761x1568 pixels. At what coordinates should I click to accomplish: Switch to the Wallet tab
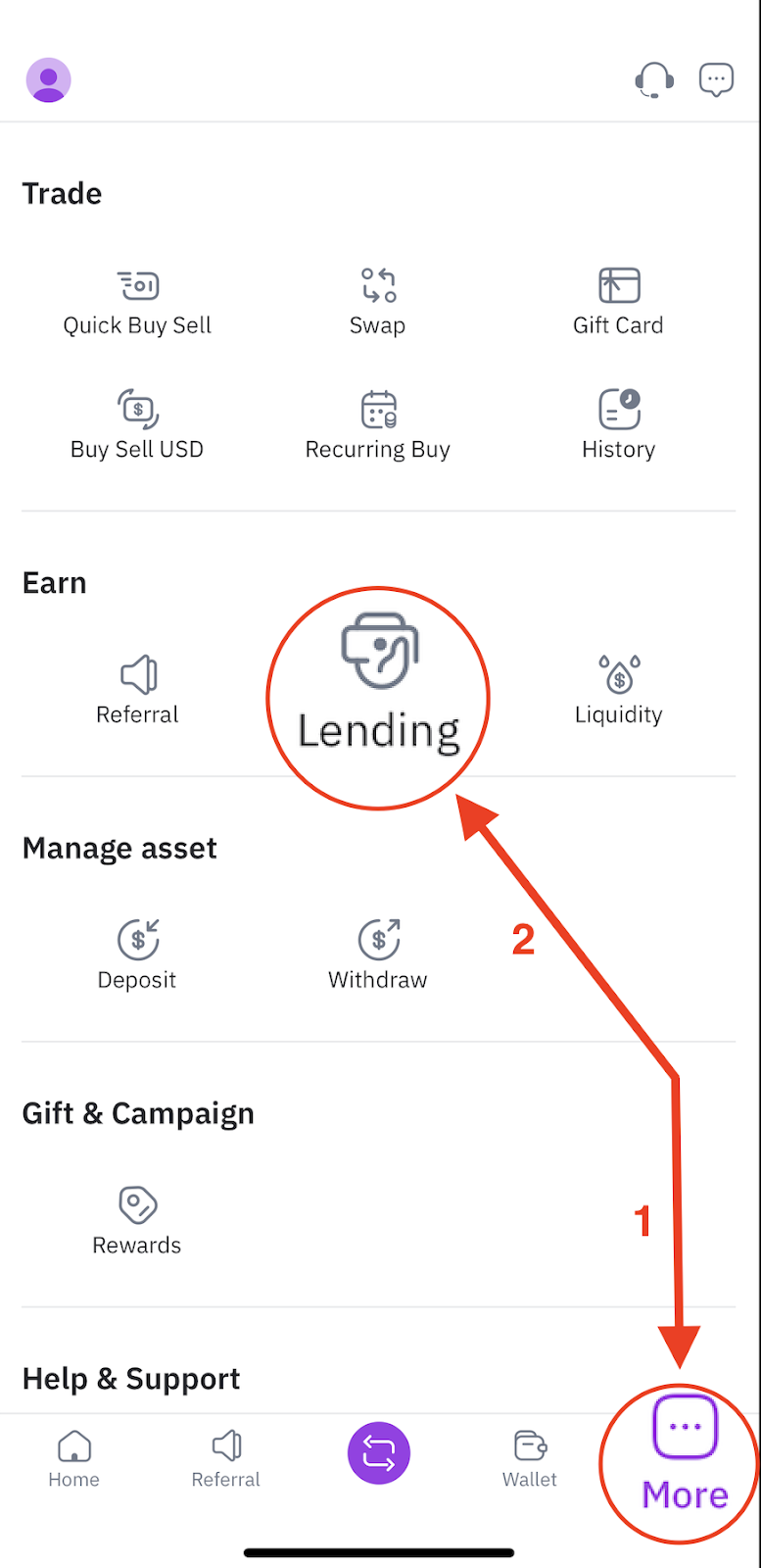tap(530, 1458)
